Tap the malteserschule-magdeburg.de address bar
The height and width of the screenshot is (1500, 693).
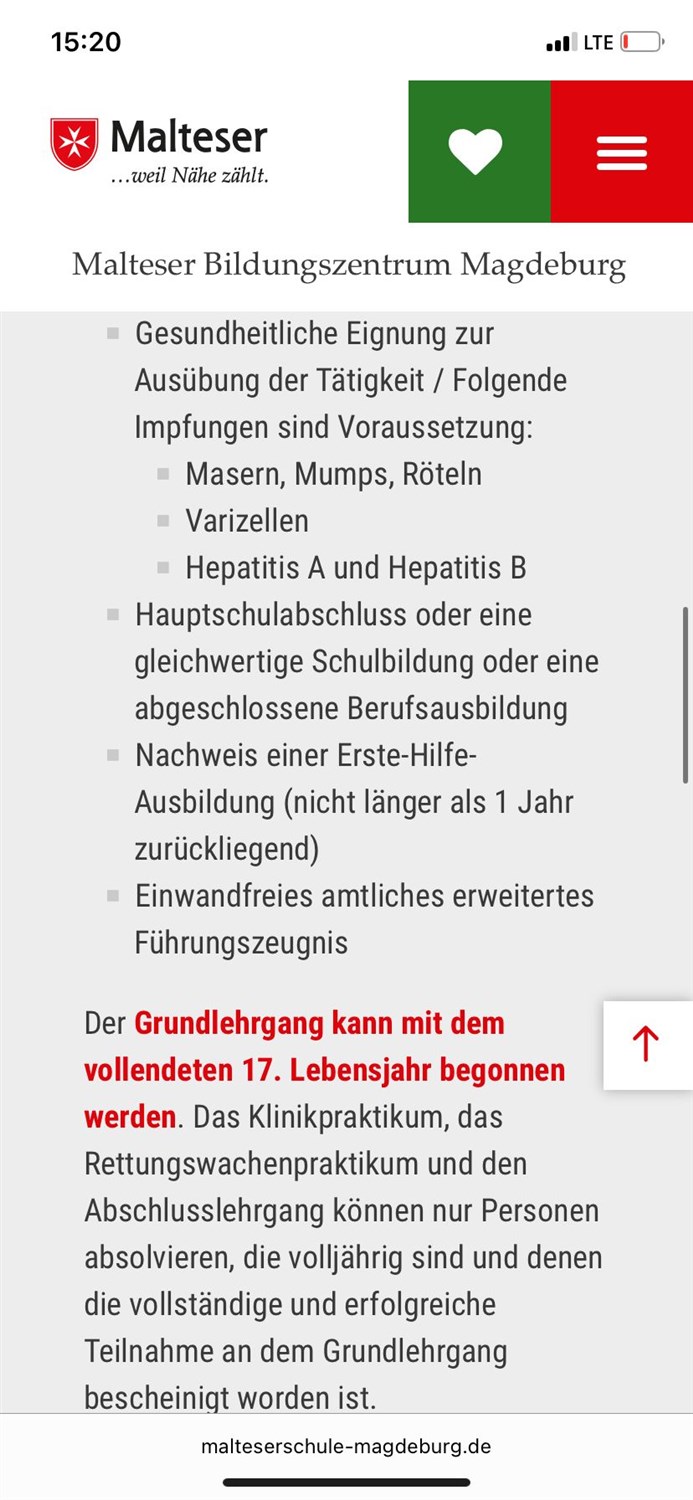[346, 1446]
